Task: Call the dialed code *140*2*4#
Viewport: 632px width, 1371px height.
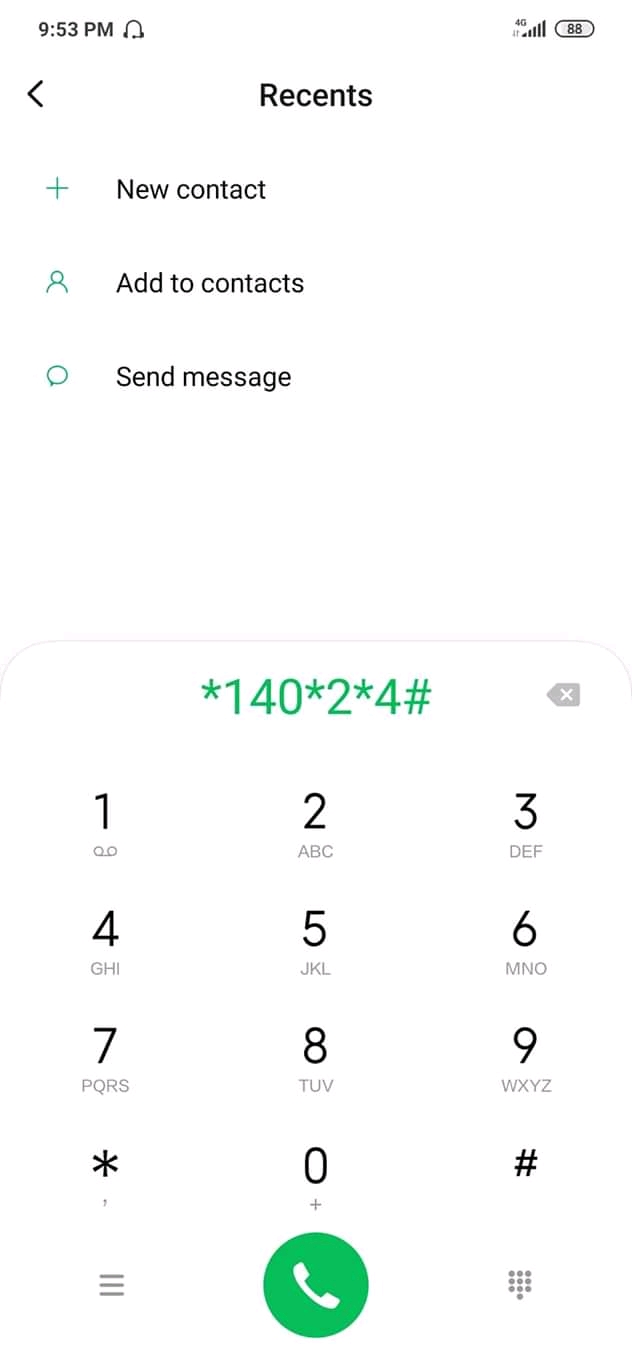Action: click(x=316, y=1284)
